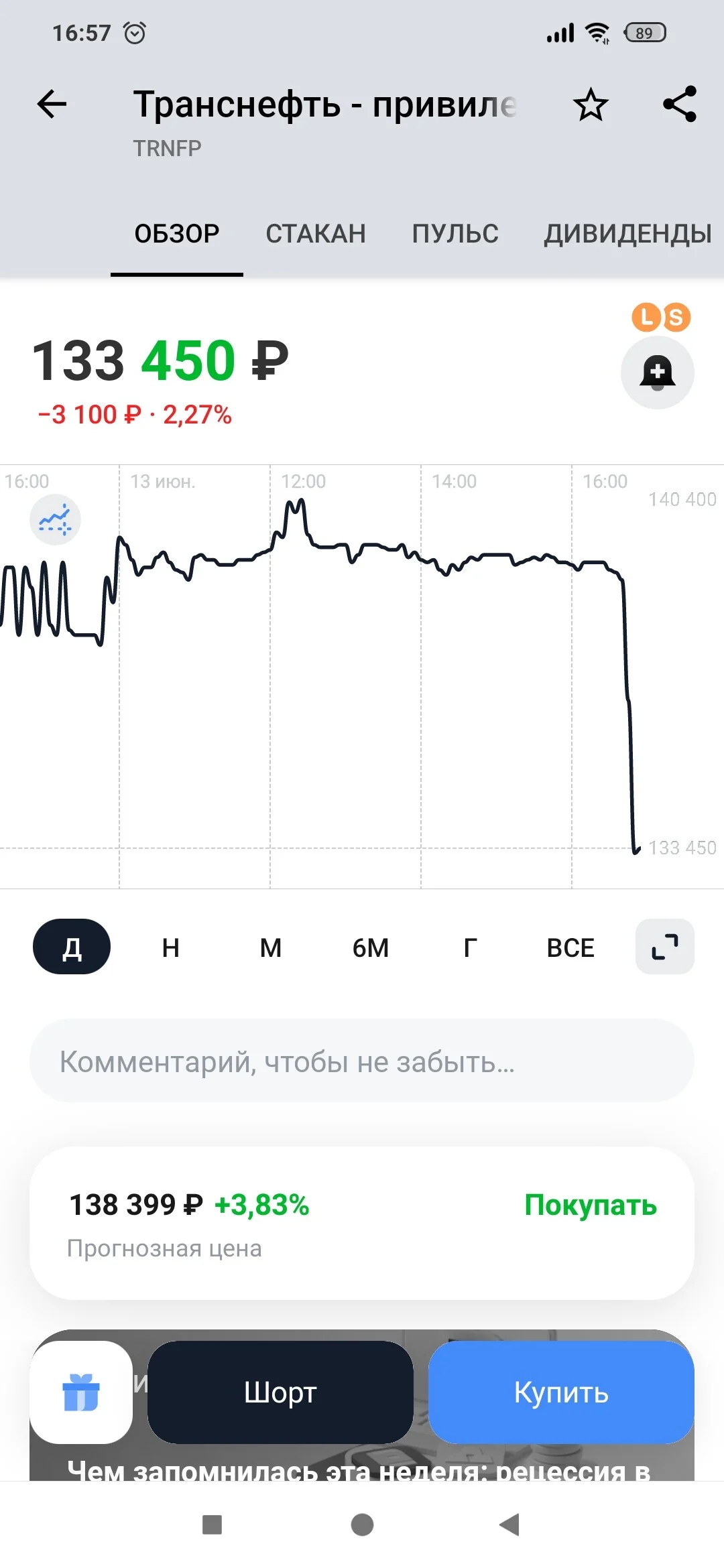Open chart type settings icon

point(55,519)
